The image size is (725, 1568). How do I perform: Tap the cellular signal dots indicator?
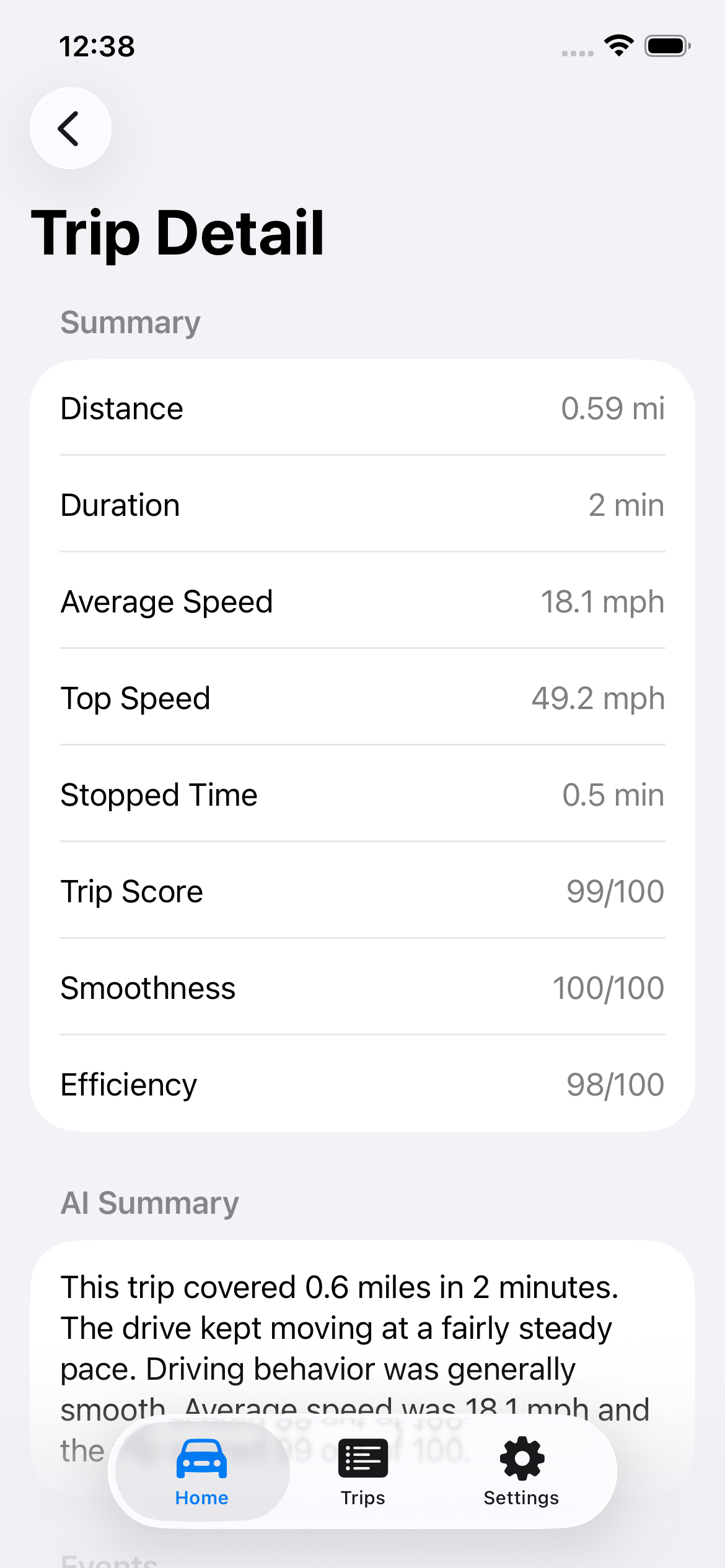pos(576,52)
